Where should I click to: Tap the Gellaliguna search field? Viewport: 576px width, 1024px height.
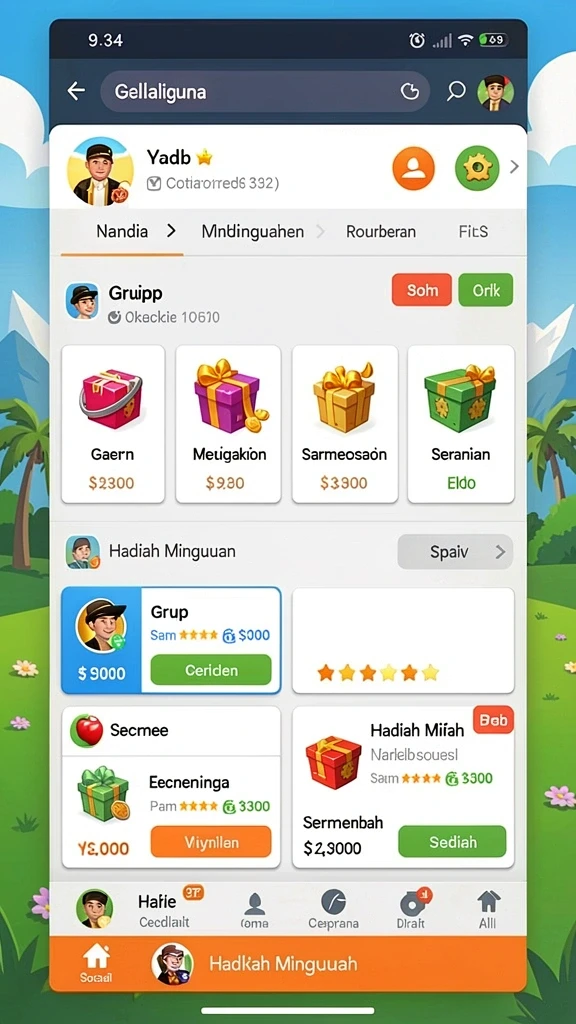tap(264, 91)
